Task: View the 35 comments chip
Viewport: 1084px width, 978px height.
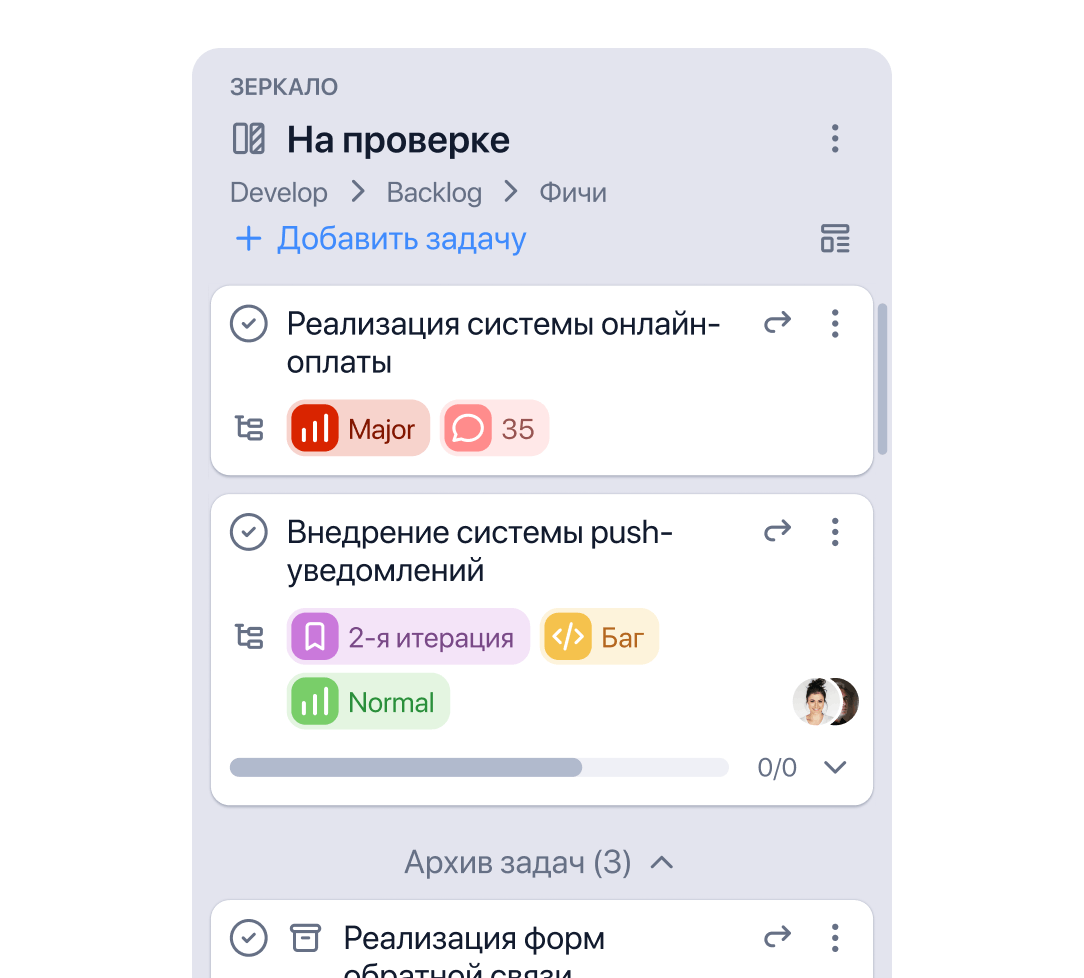Action: coord(494,429)
